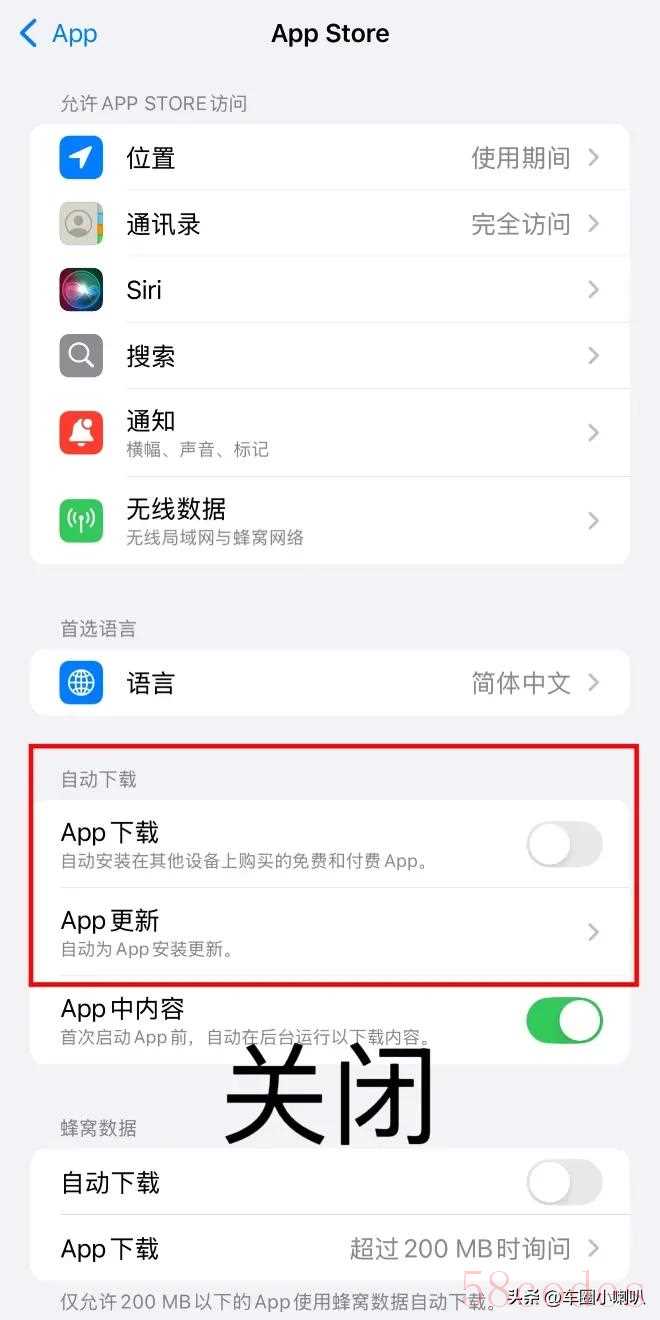
Task: Open App 下载 cellular size limit option
Action: coord(330,1248)
